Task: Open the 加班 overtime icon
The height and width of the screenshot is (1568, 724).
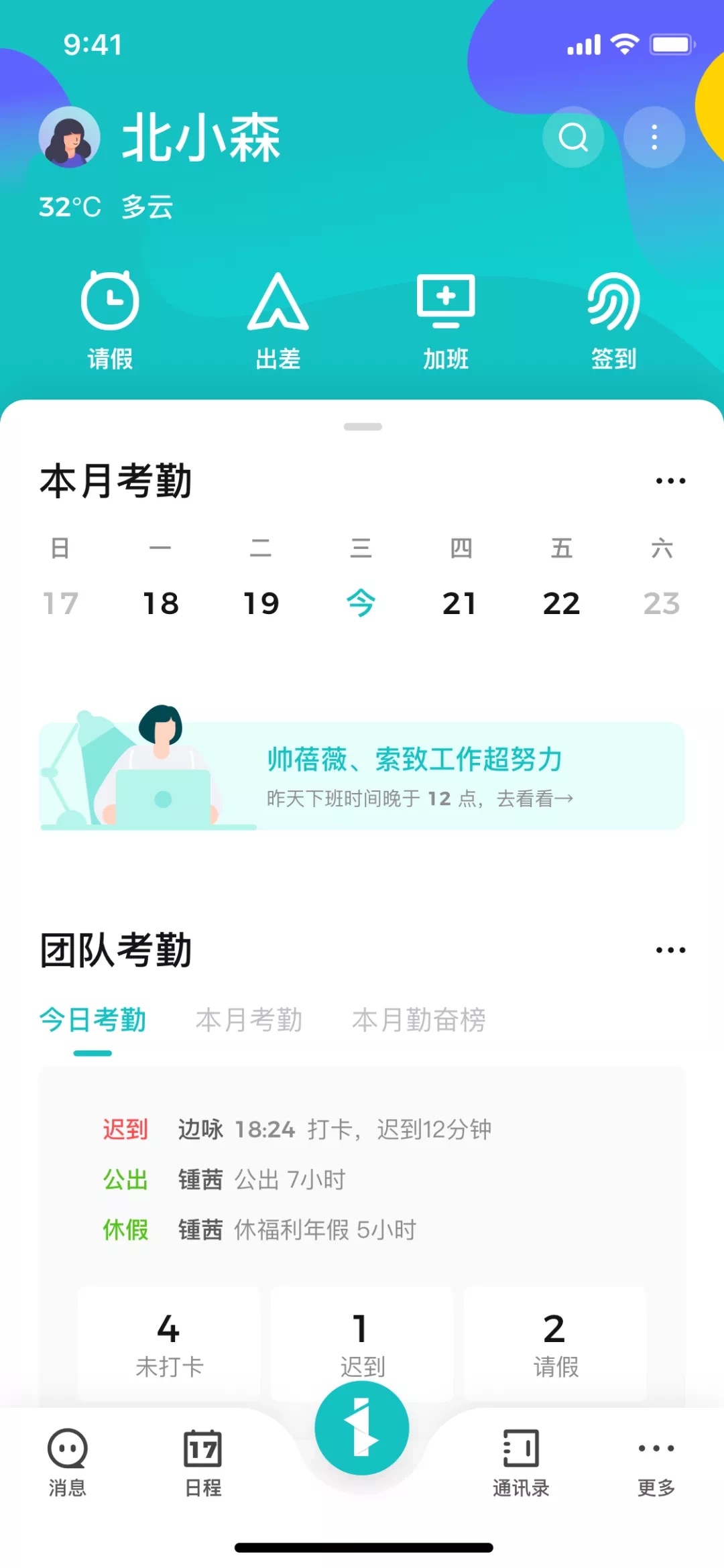Action: pos(446,315)
